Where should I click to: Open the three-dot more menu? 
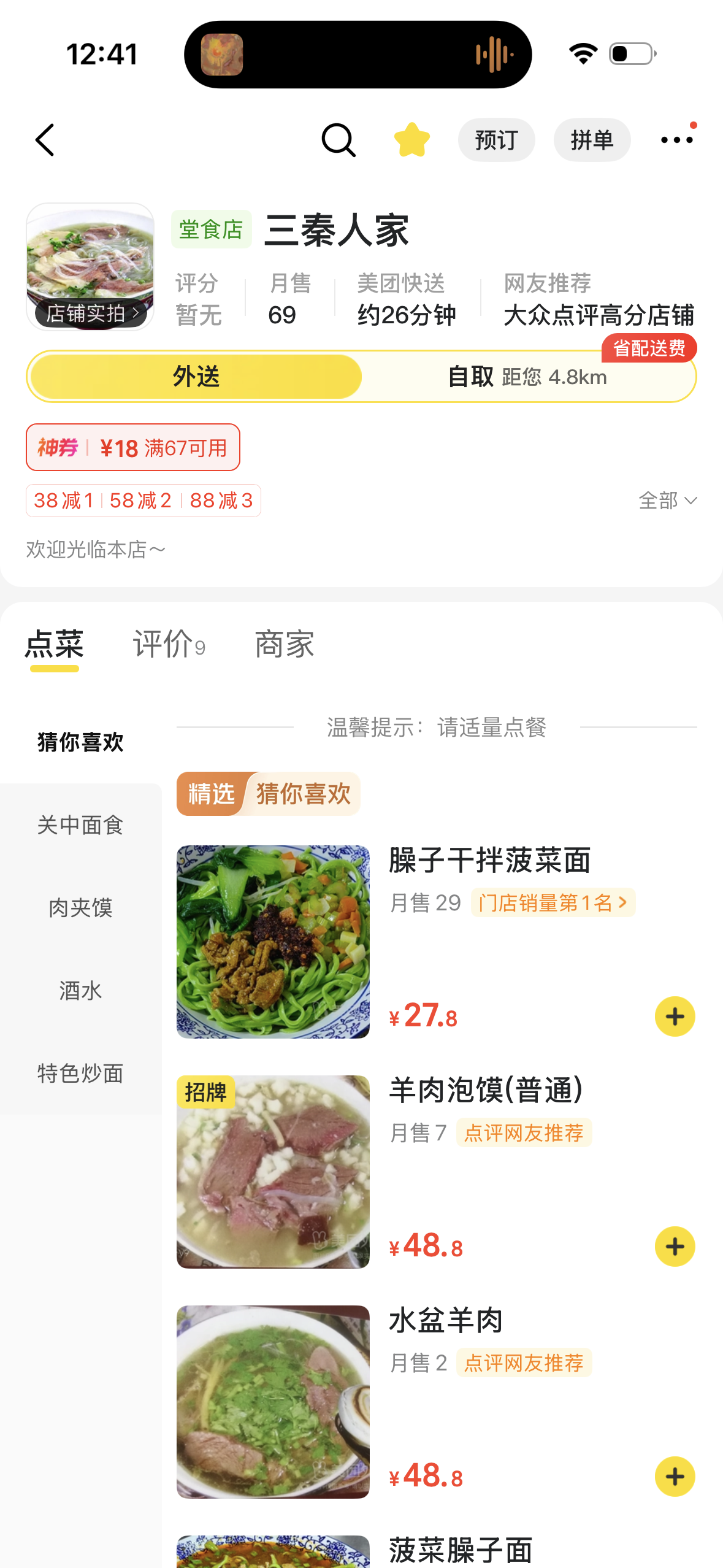click(x=677, y=140)
